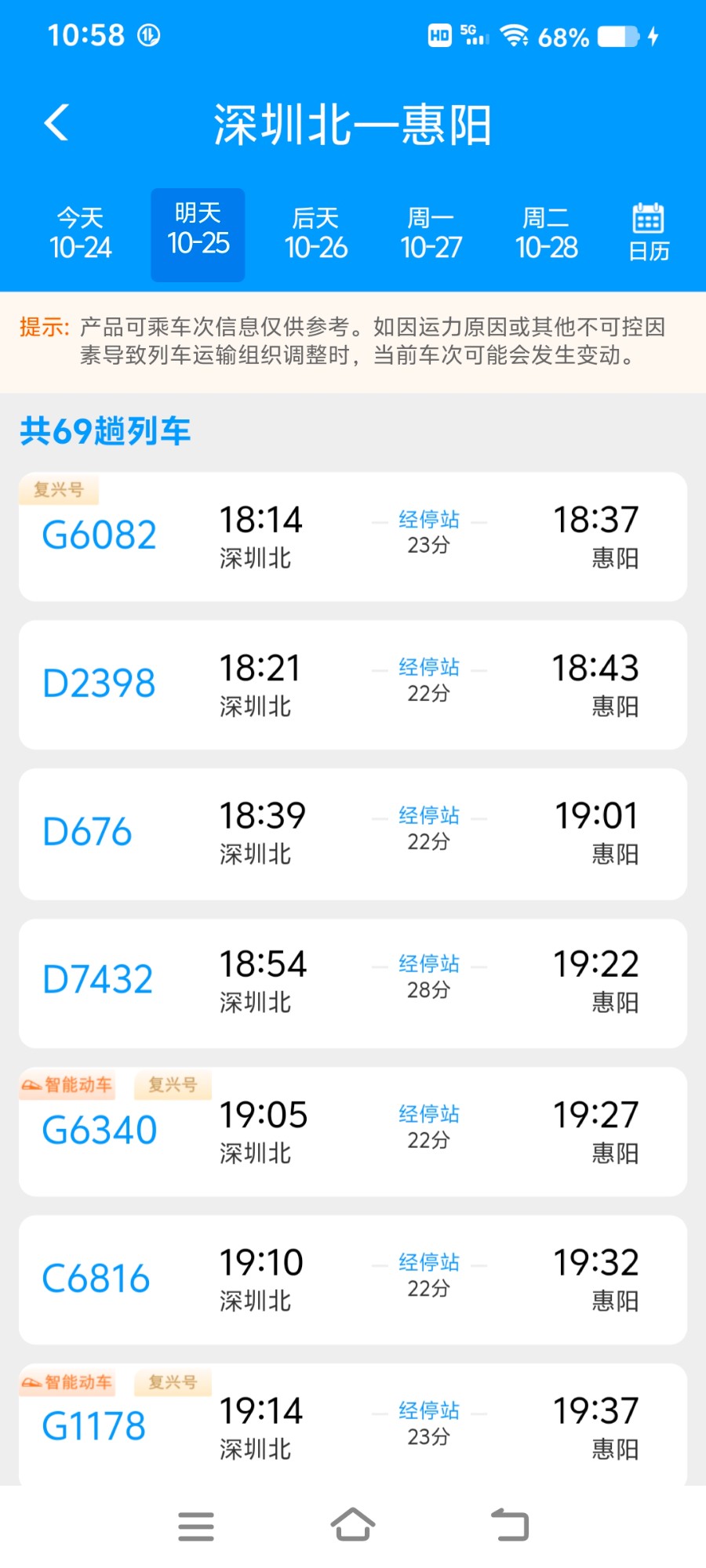Select train D7432 at 18:54
This screenshot has width=706, height=1568.
click(98, 981)
